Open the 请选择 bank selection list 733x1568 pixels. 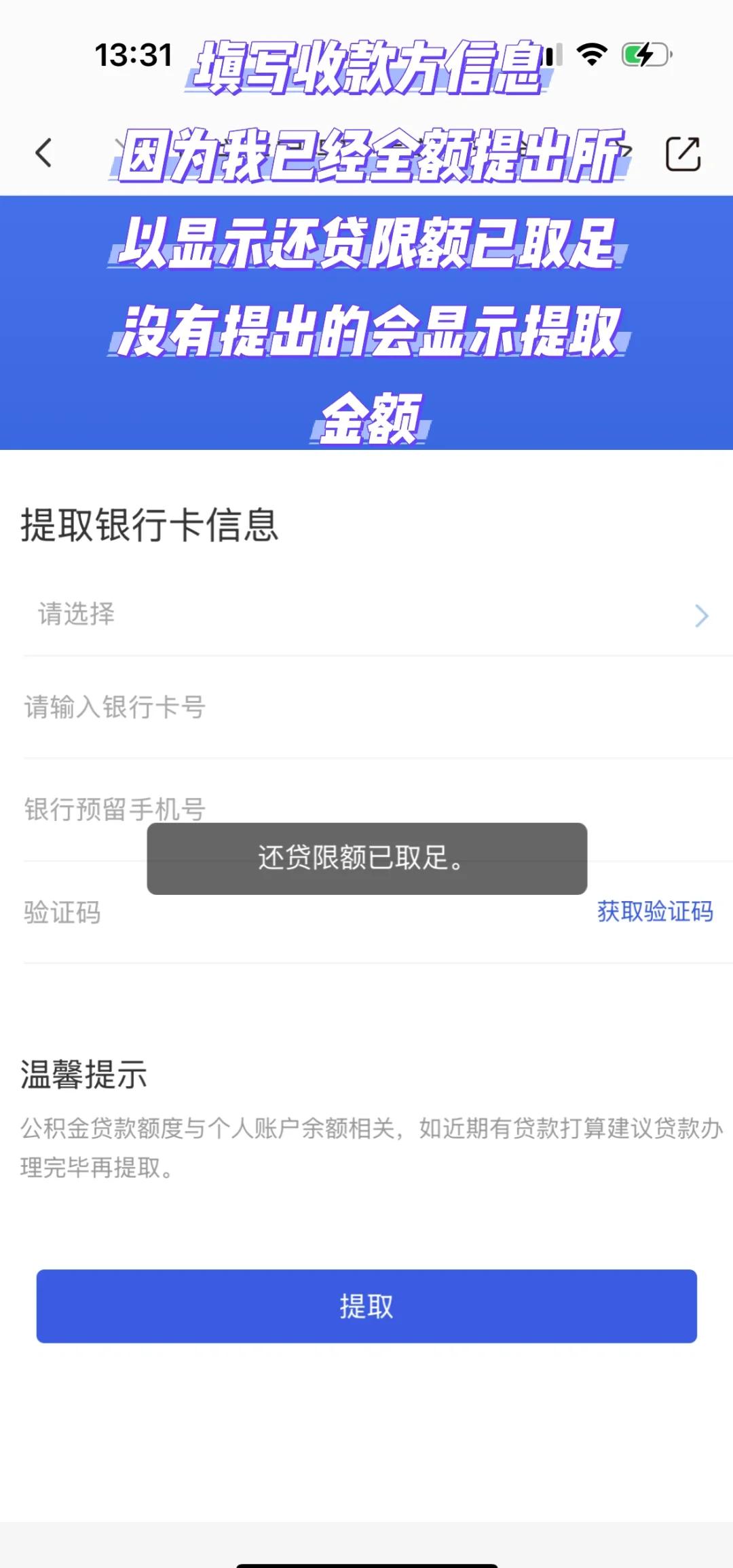366,614
